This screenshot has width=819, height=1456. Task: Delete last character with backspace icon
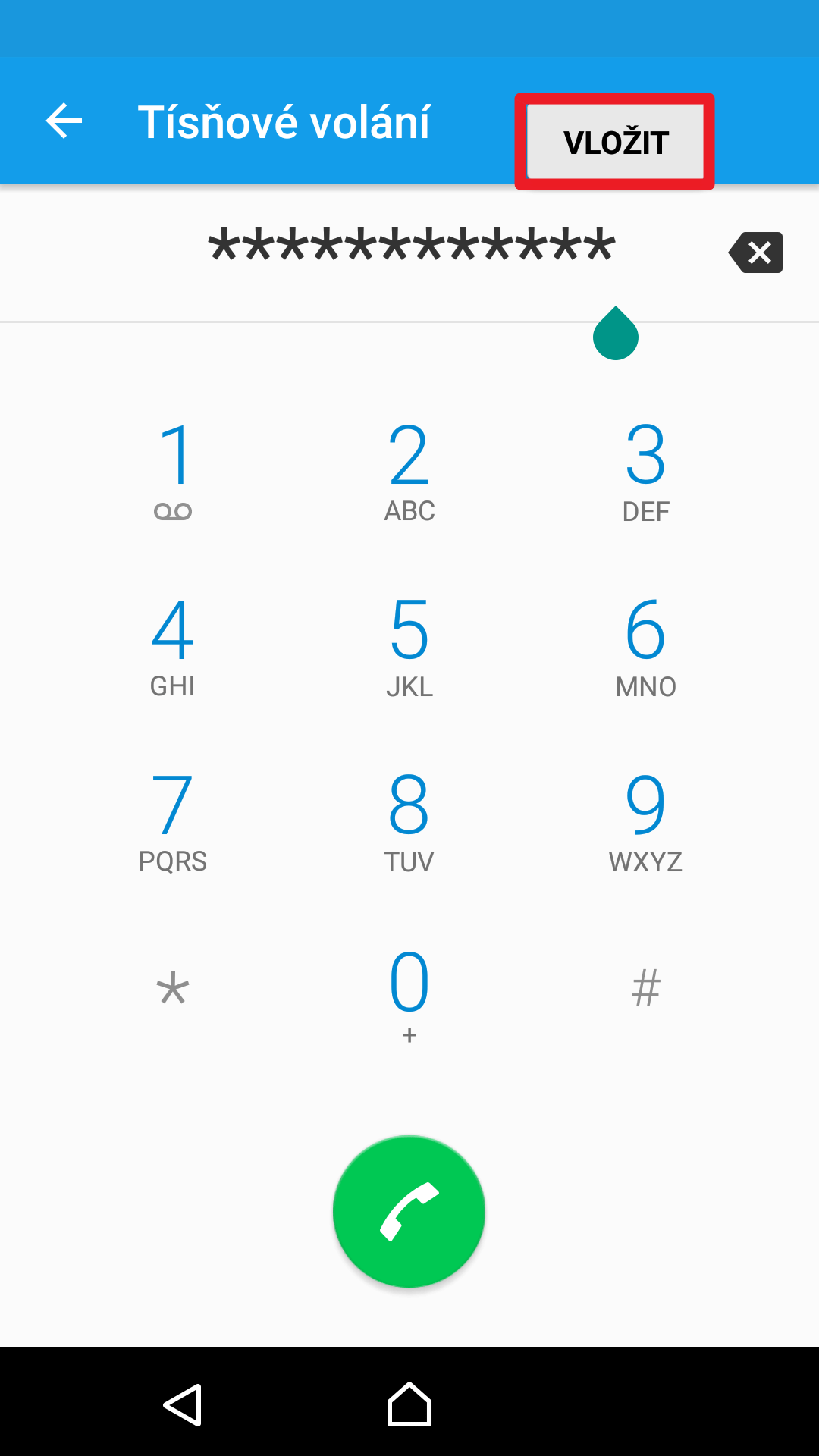point(755,253)
